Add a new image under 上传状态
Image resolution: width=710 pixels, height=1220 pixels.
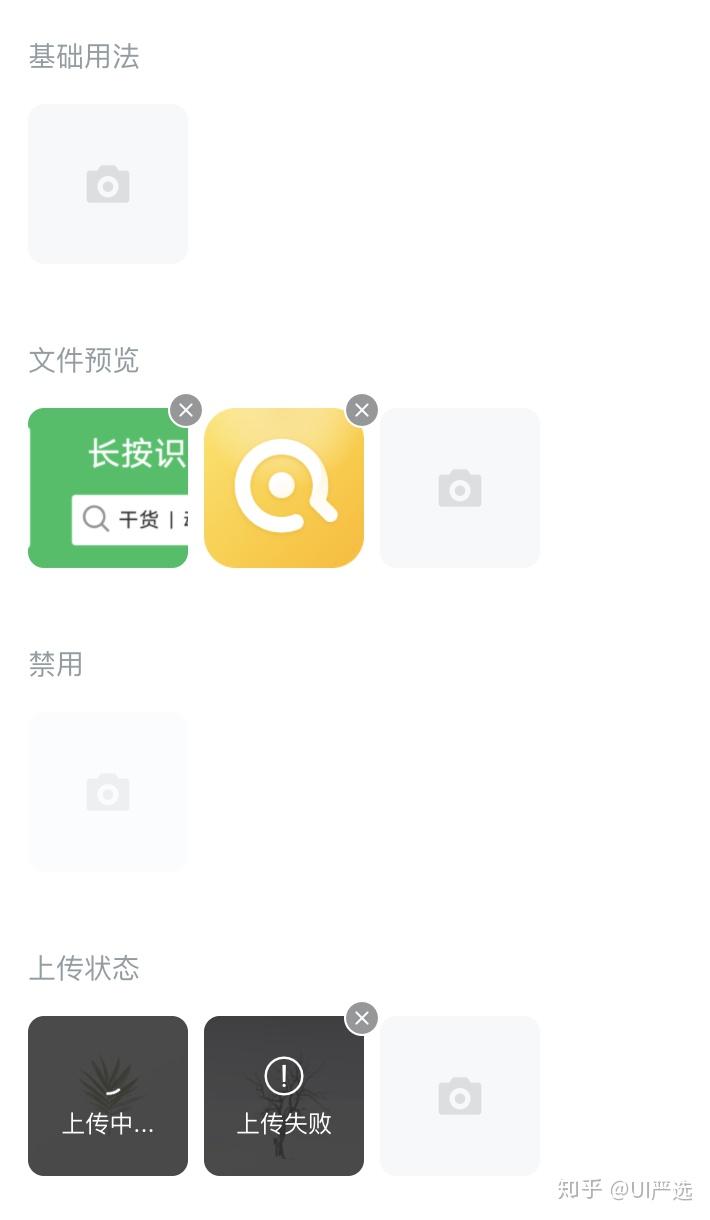[460, 1096]
